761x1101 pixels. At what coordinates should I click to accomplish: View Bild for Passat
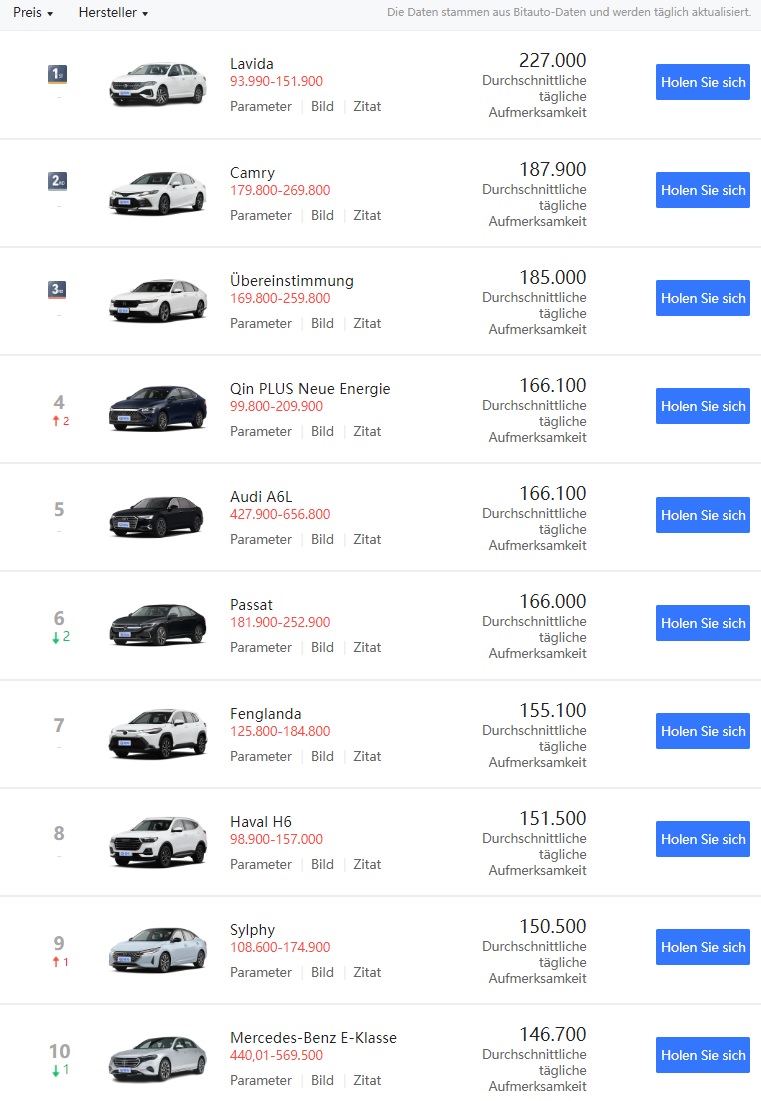click(322, 647)
